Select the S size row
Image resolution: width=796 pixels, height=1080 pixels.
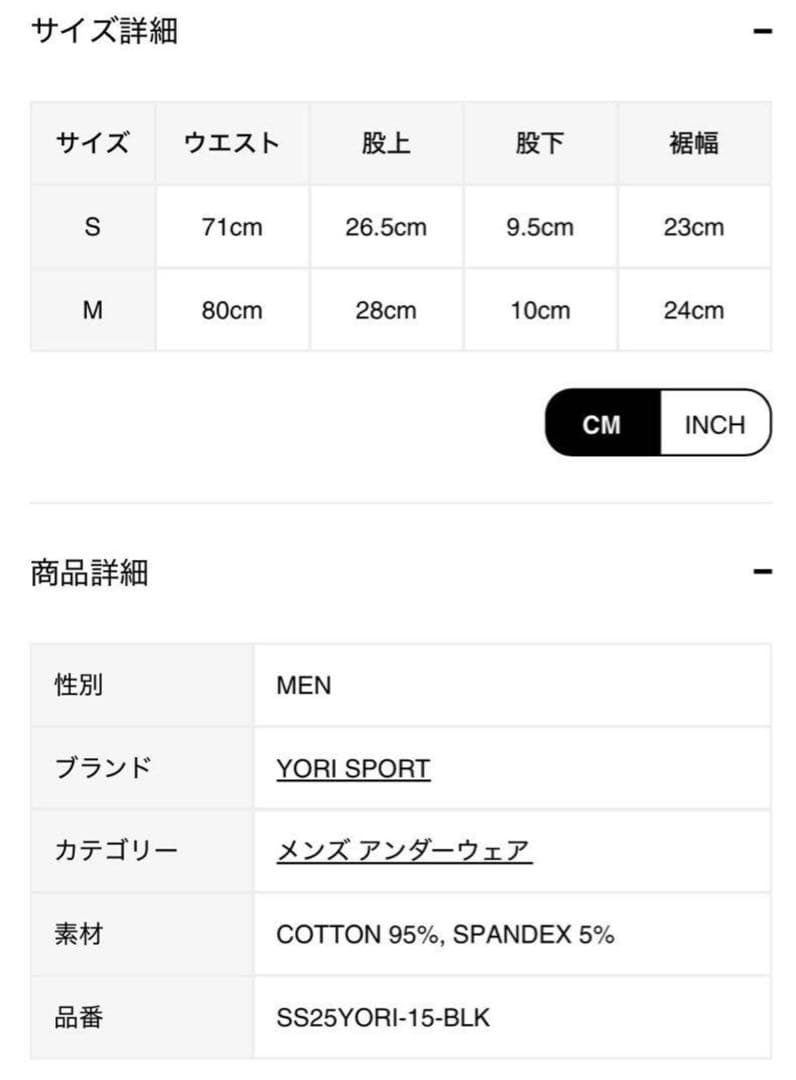click(92, 227)
